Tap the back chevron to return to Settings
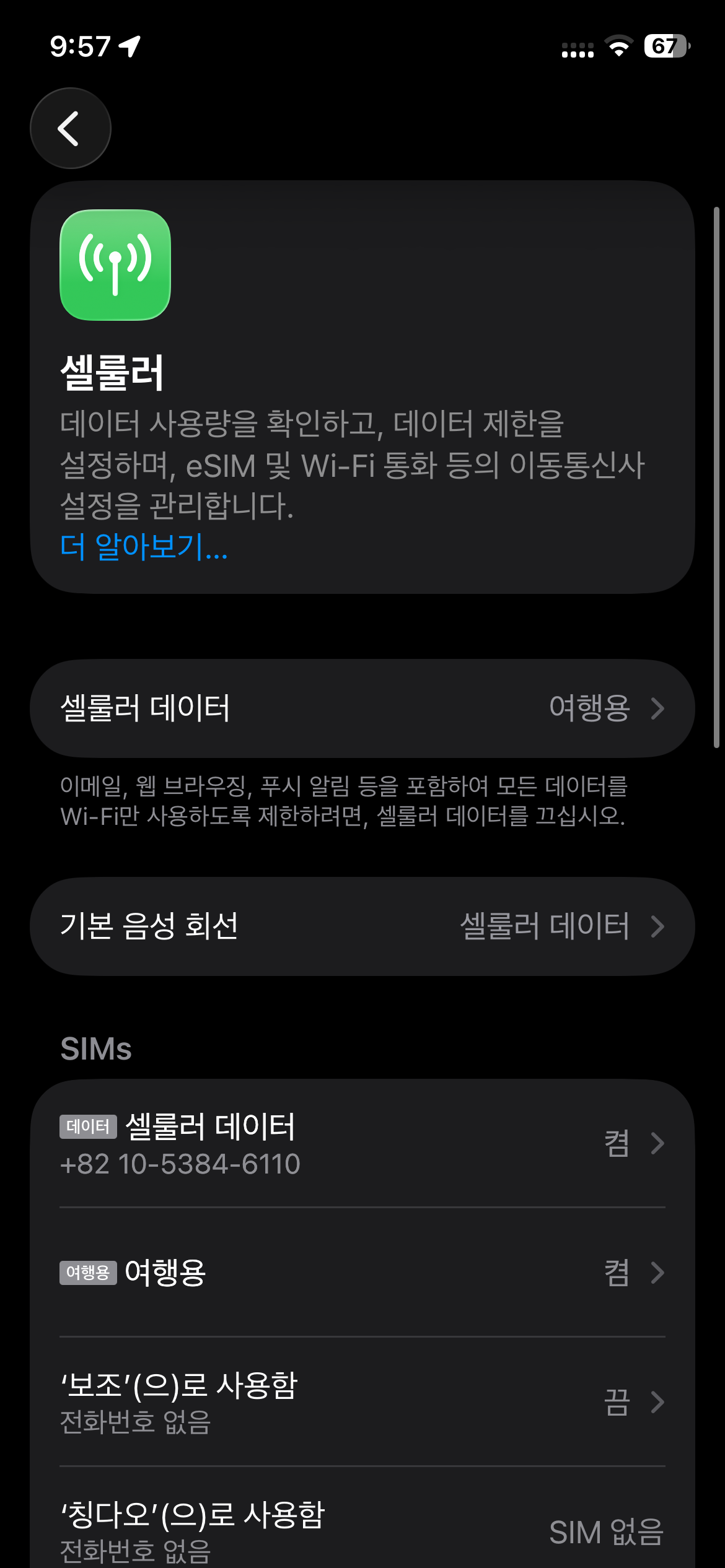 (70, 128)
